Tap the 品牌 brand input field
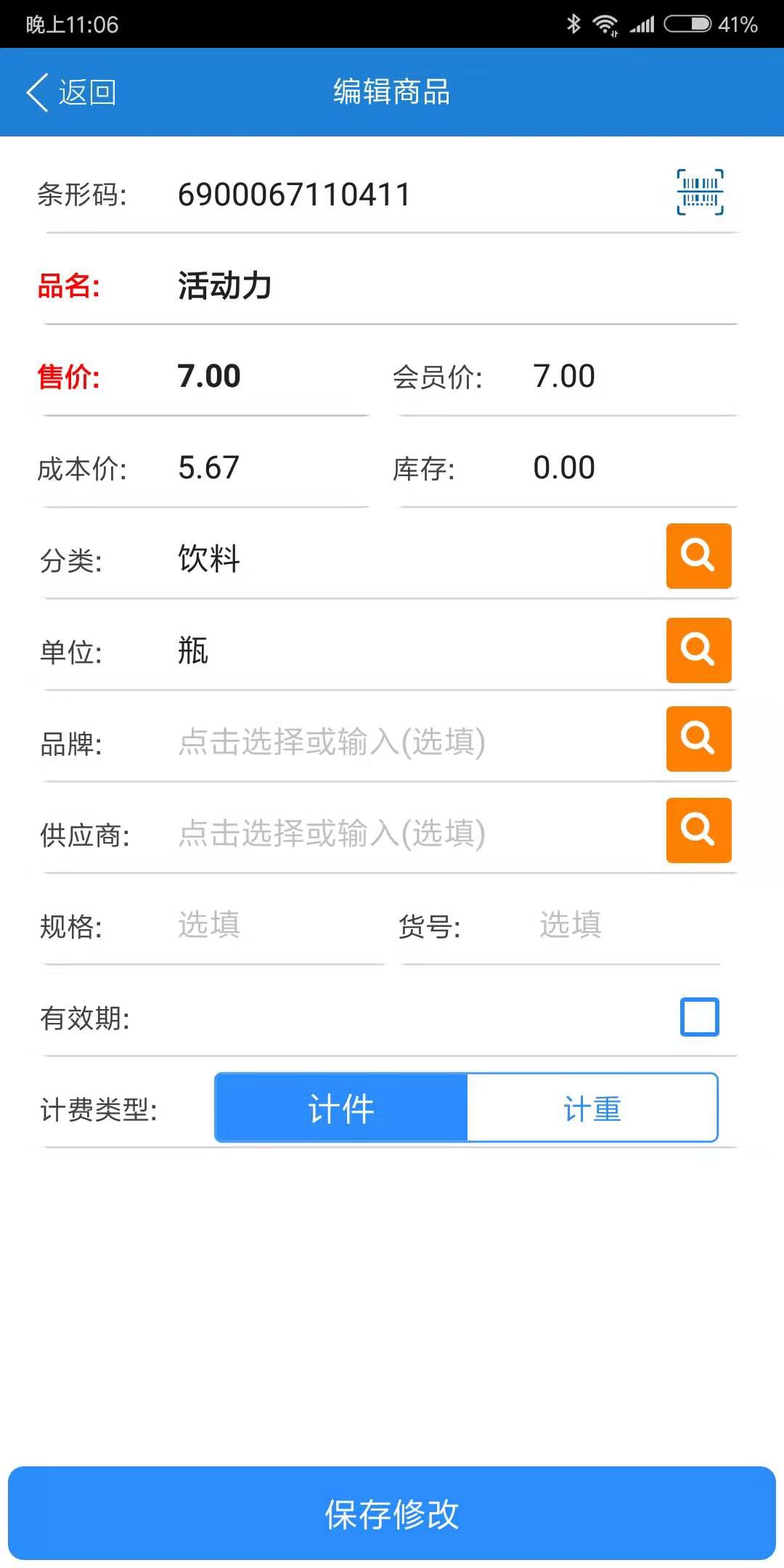 coord(407,743)
